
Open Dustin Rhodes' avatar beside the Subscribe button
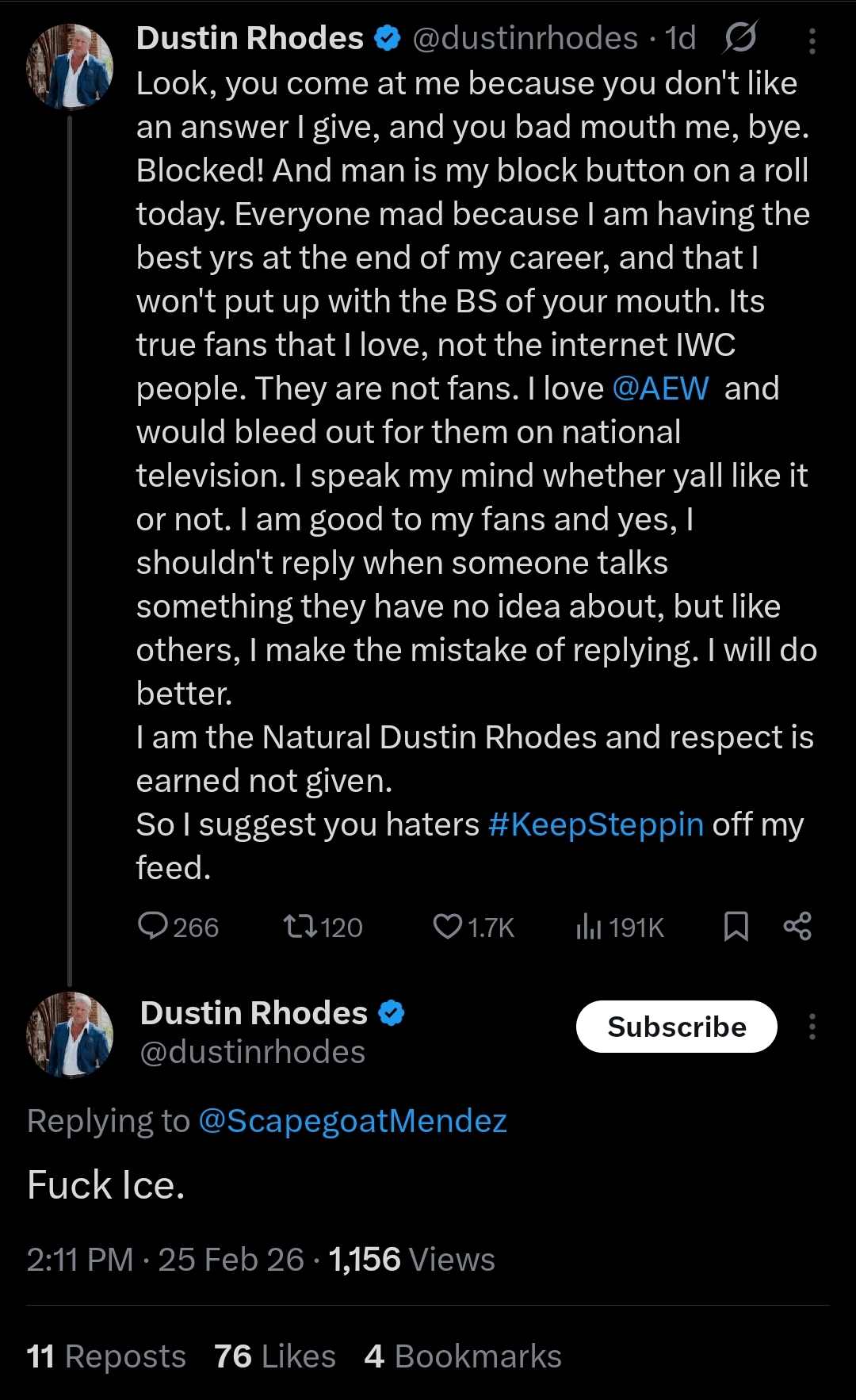[70, 1035]
